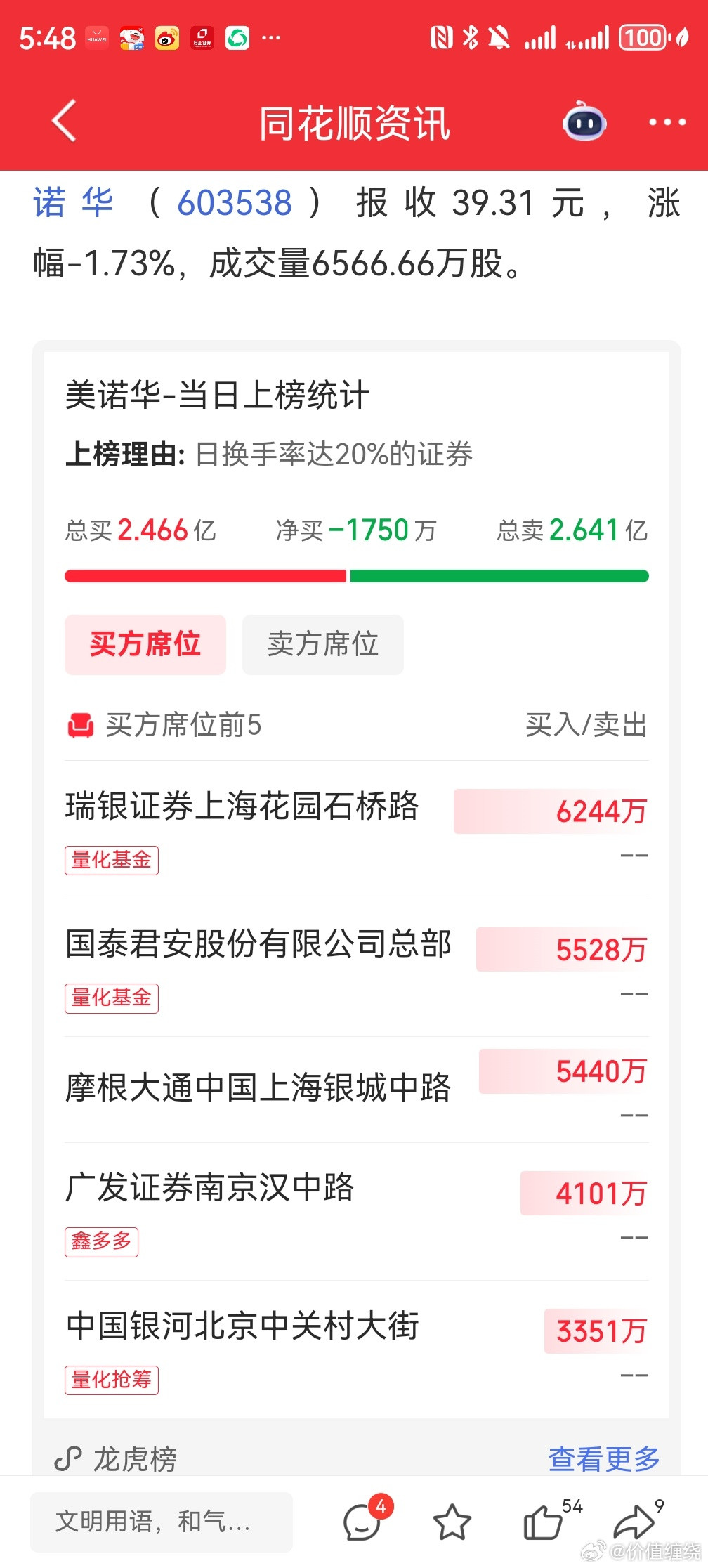Tap the red-green buy/sell ratio bar
This screenshot has height=1568, width=708.
[x=357, y=575]
